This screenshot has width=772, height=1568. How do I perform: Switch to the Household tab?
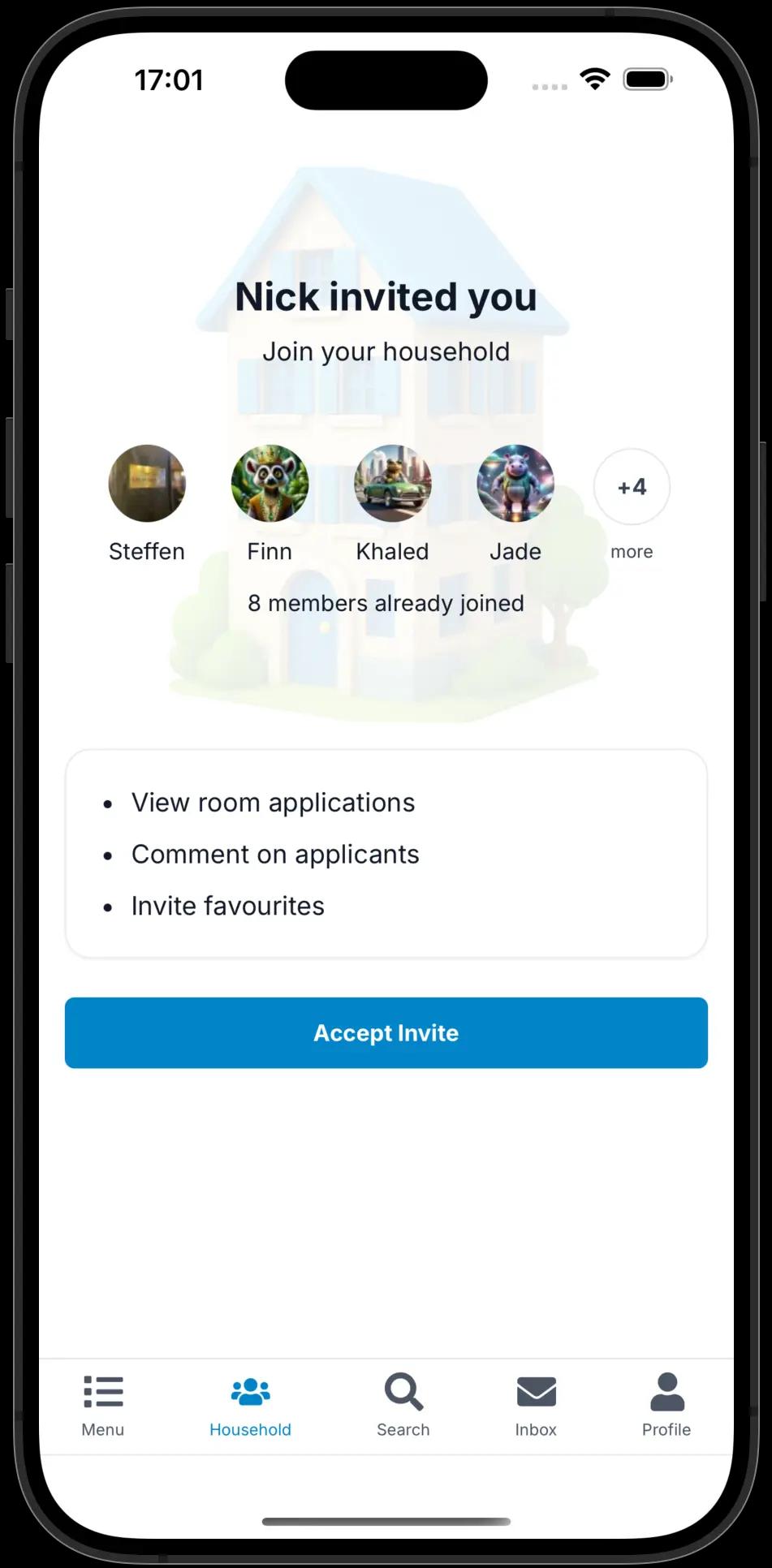pyautogui.click(x=250, y=1406)
